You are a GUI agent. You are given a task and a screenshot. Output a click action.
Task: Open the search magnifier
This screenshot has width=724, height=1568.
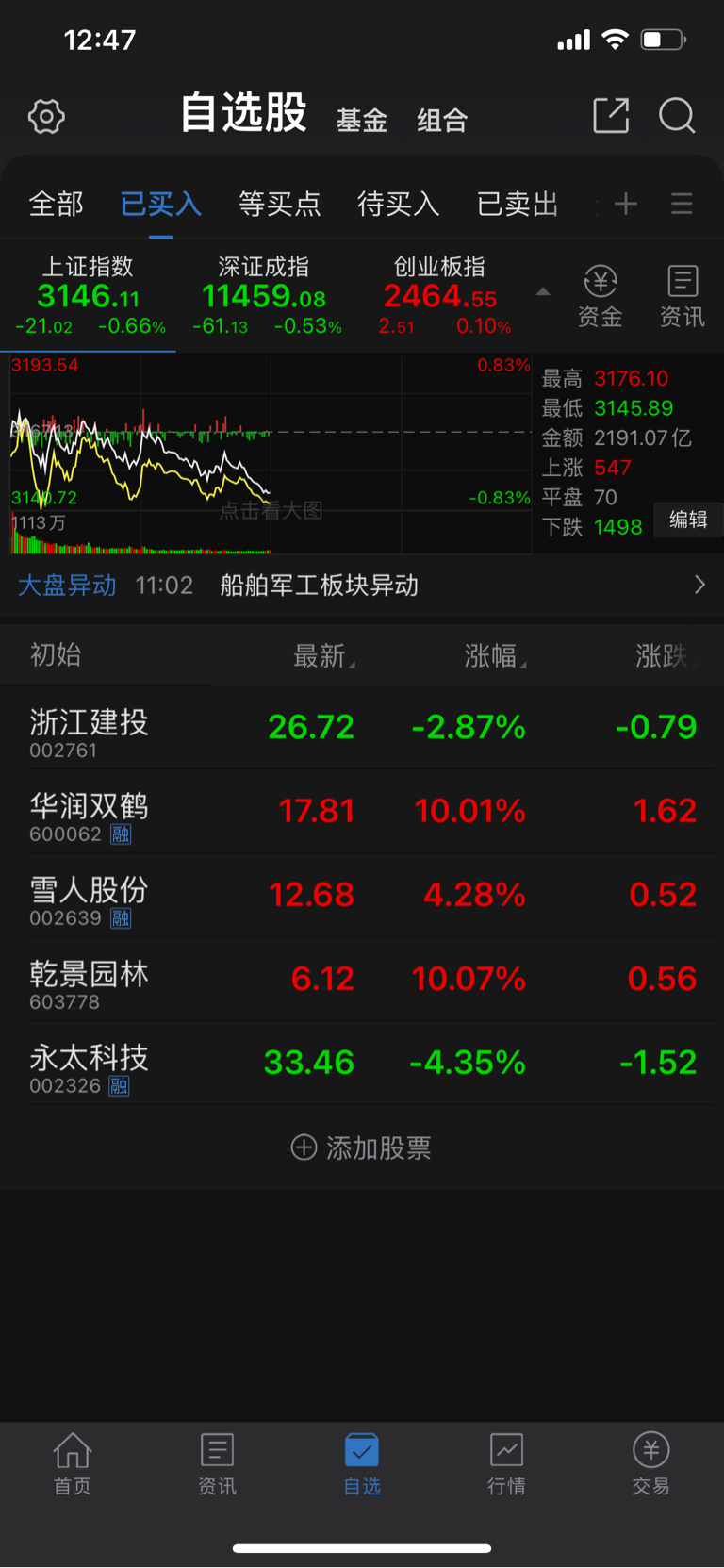677,116
